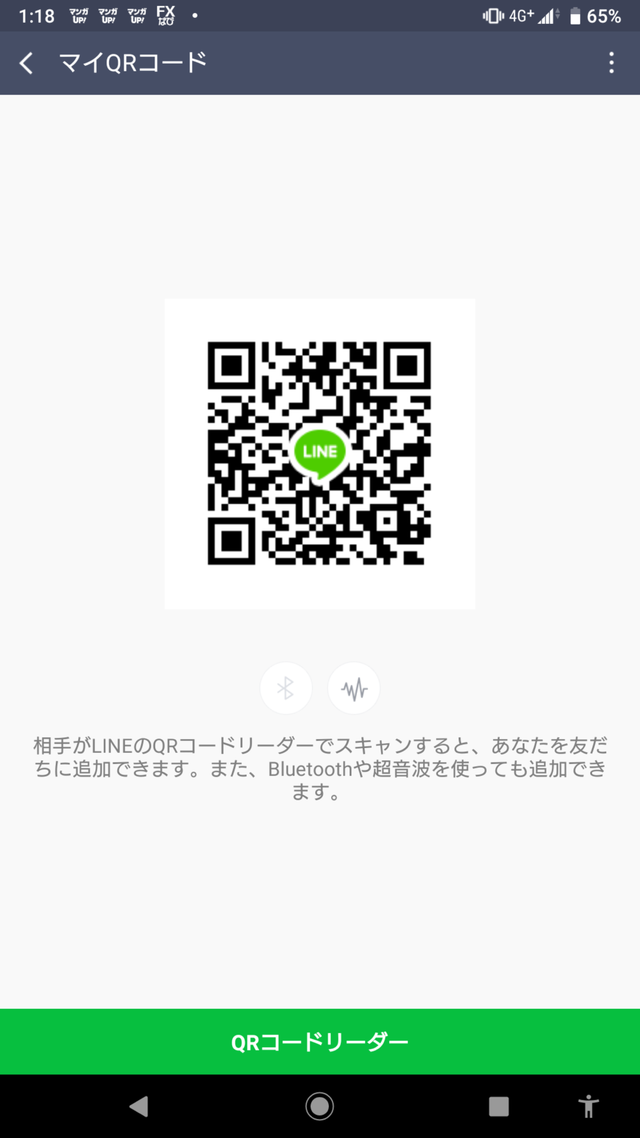Add friend via Bluetooth icon
The height and width of the screenshot is (1138, 640).
coord(286,688)
